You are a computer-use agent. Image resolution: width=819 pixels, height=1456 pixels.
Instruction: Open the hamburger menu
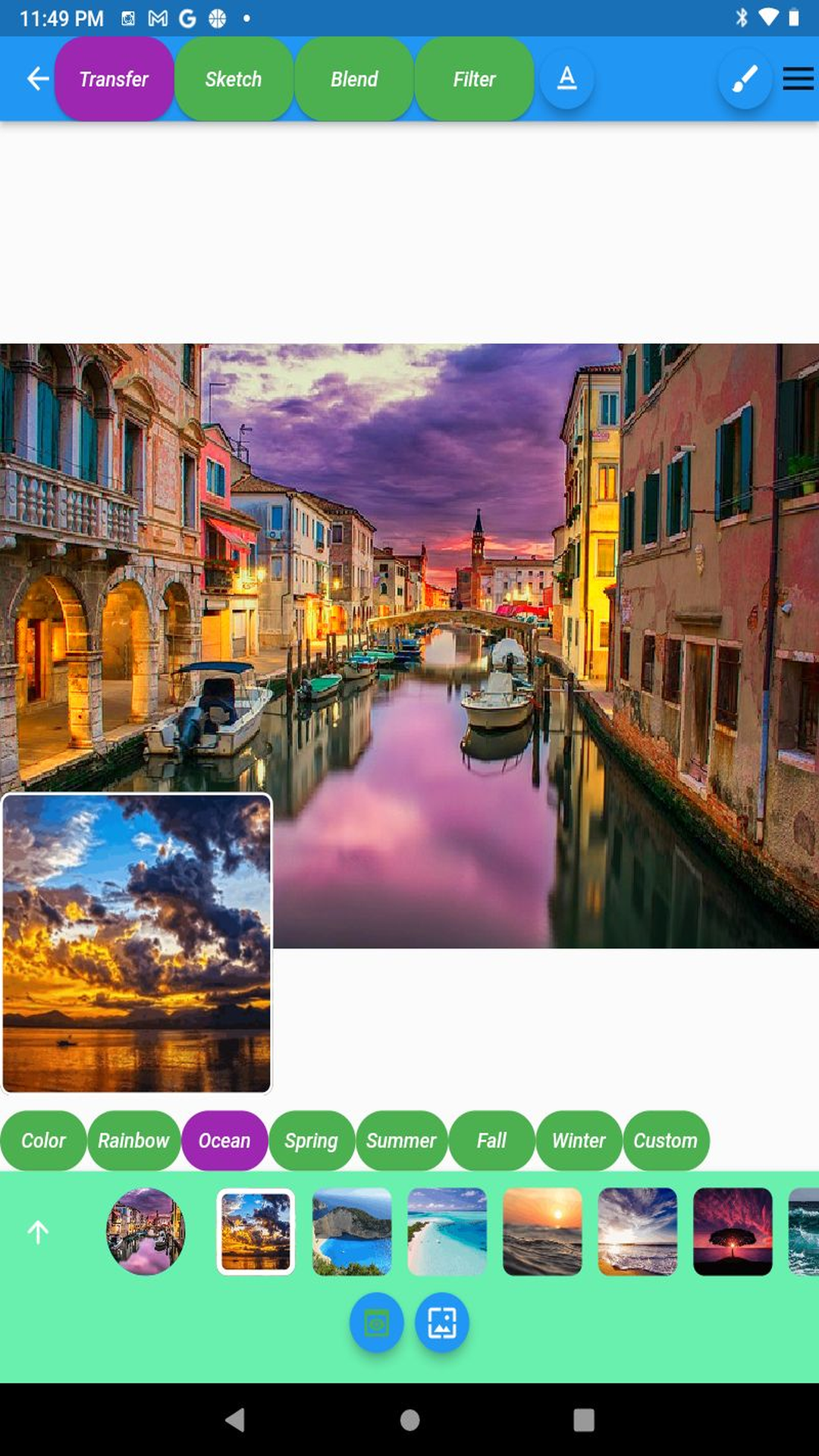798,79
